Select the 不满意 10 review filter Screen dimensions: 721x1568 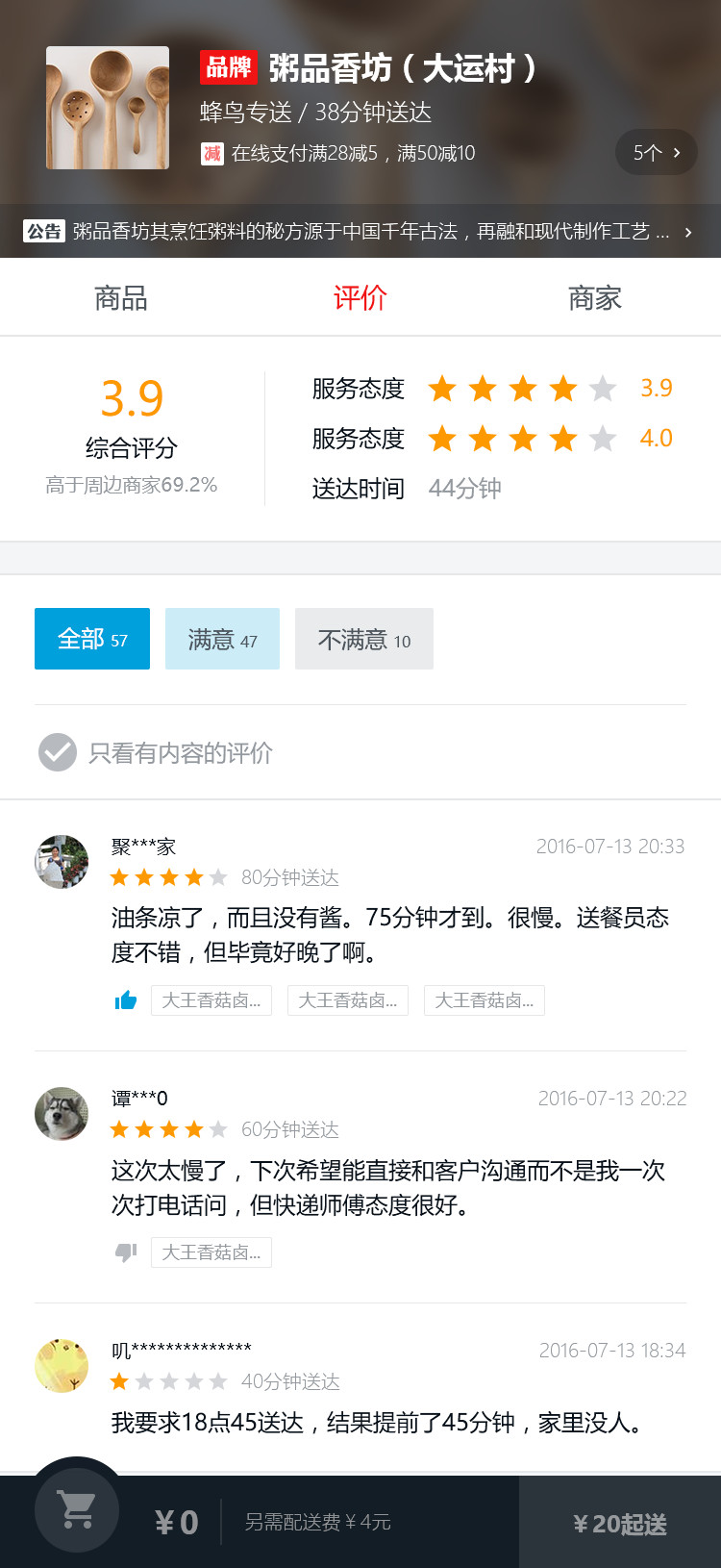363,639
